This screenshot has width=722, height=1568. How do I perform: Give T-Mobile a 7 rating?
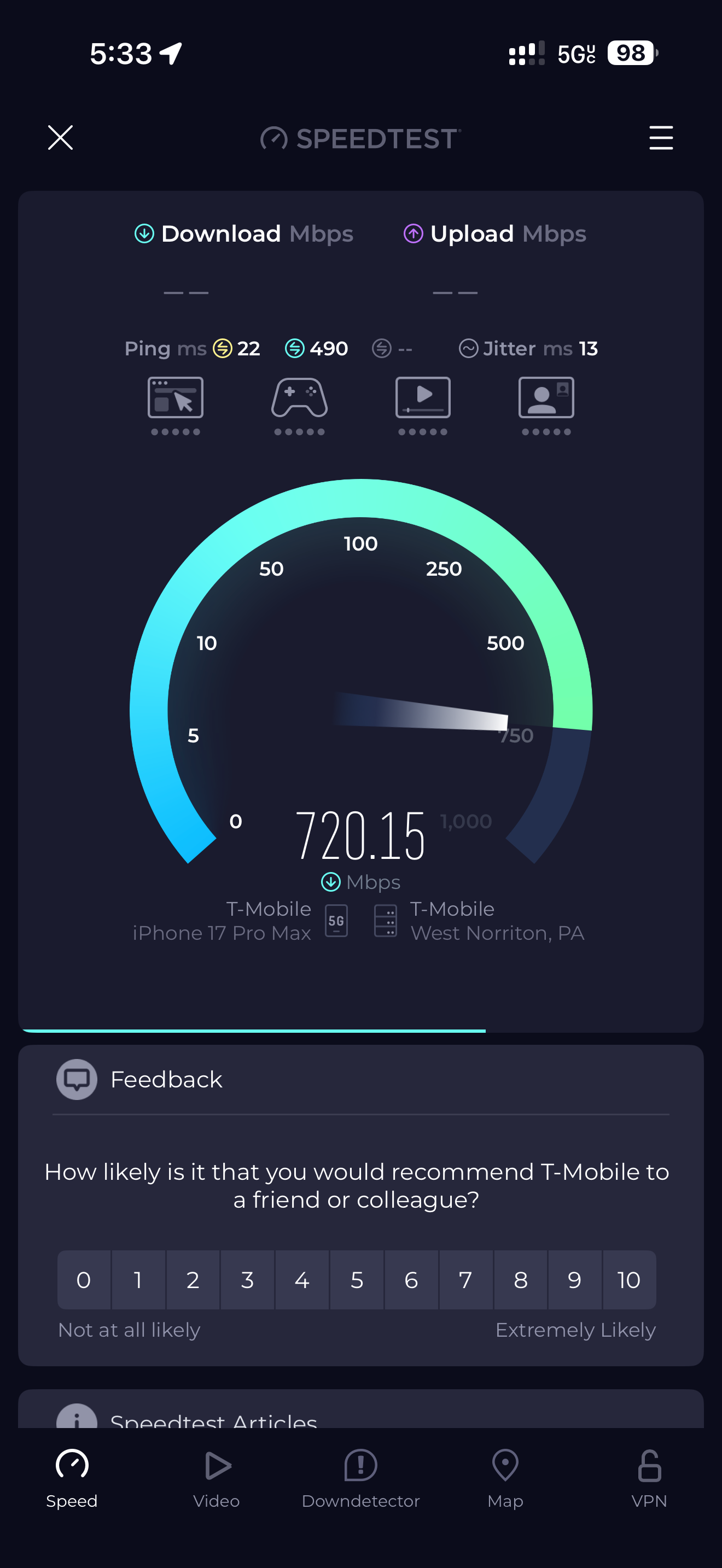pos(465,1279)
